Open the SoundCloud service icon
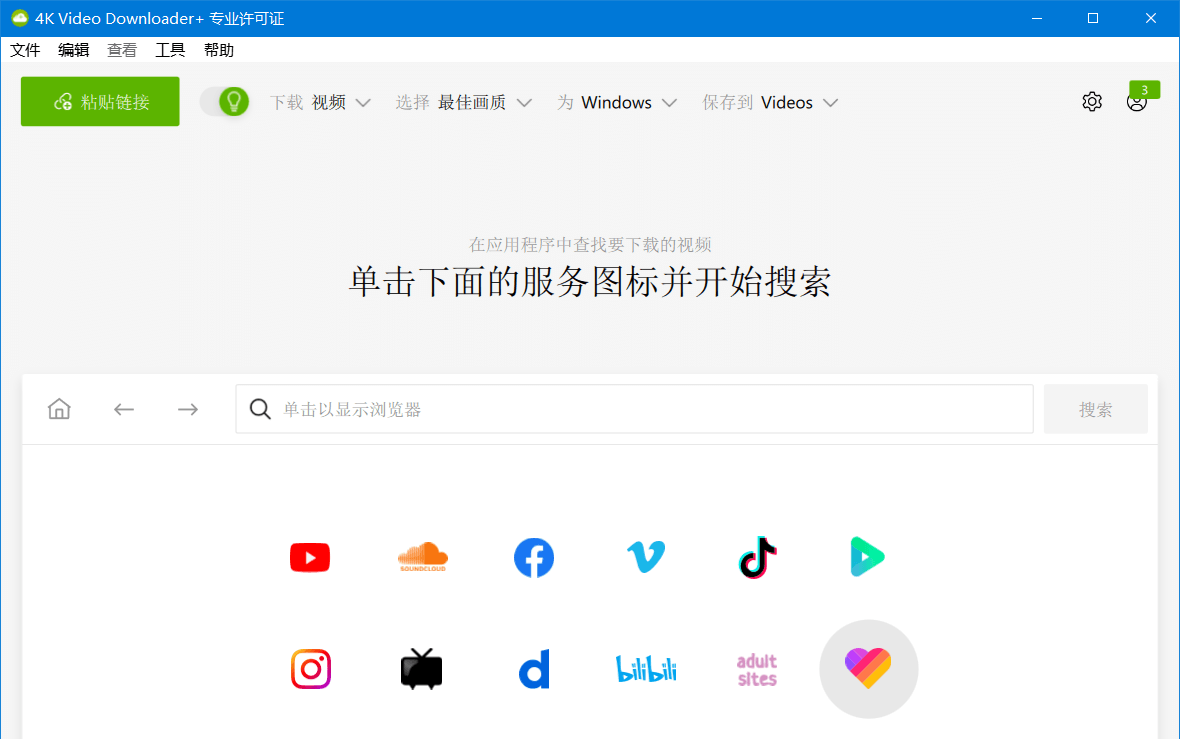The width and height of the screenshot is (1180, 739). tap(422, 557)
